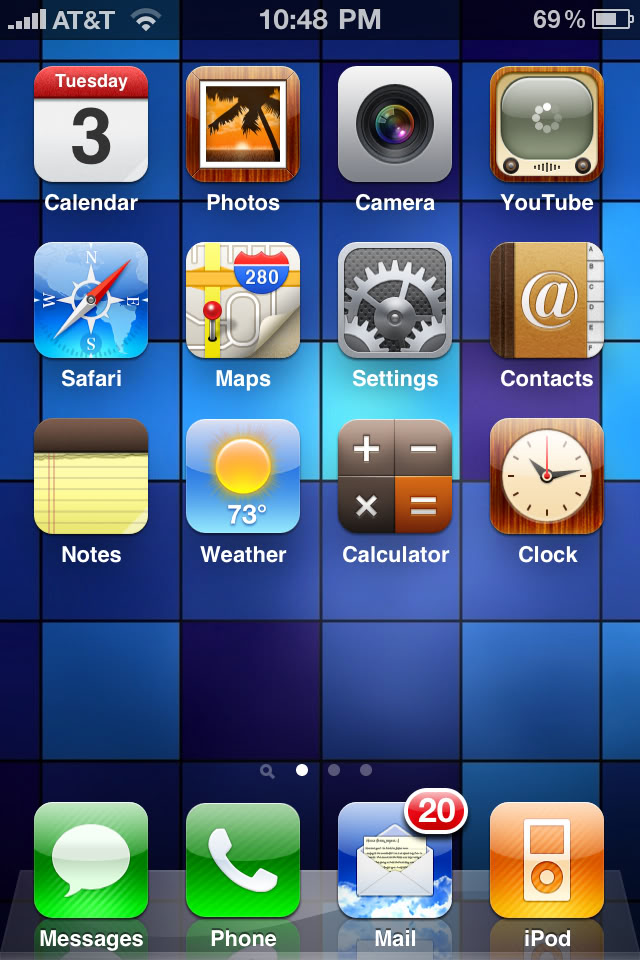Open Mail with 20 unread
The width and height of the screenshot is (640, 960).
(395, 862)
